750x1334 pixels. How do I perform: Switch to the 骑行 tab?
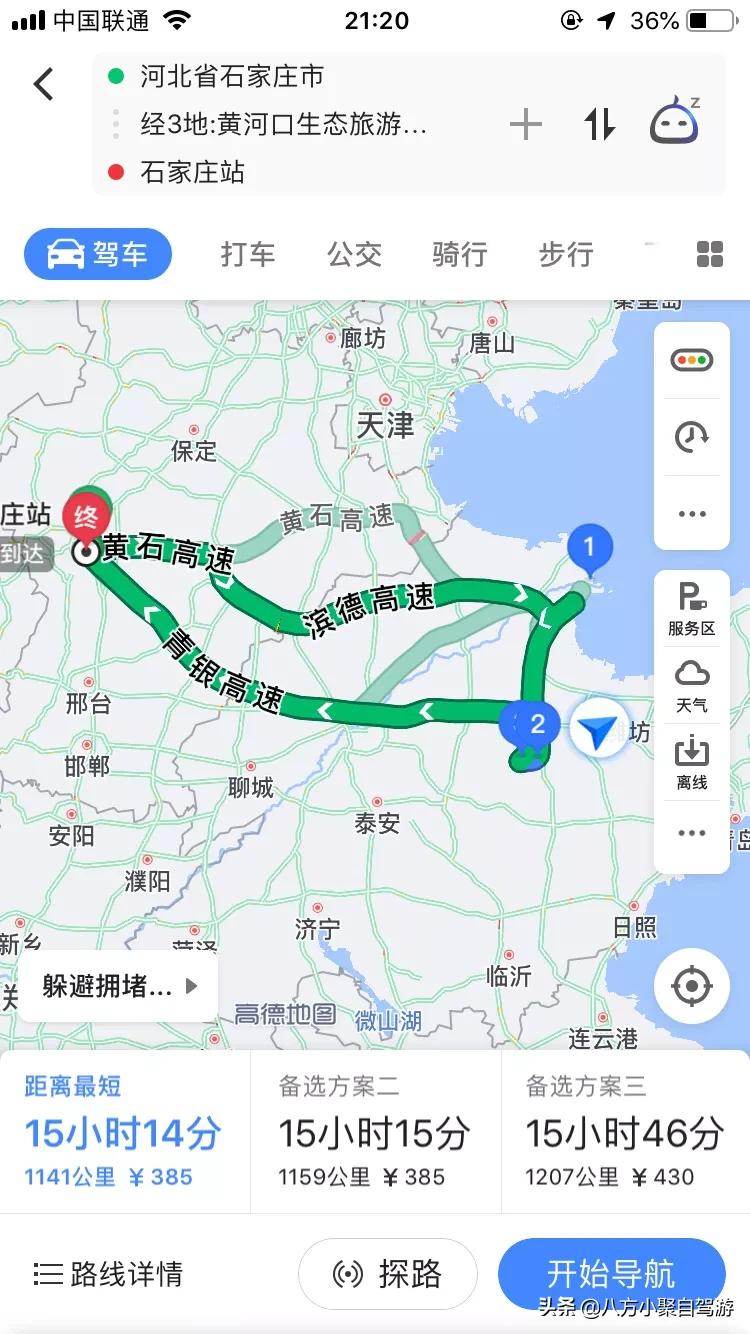point(460,255)
